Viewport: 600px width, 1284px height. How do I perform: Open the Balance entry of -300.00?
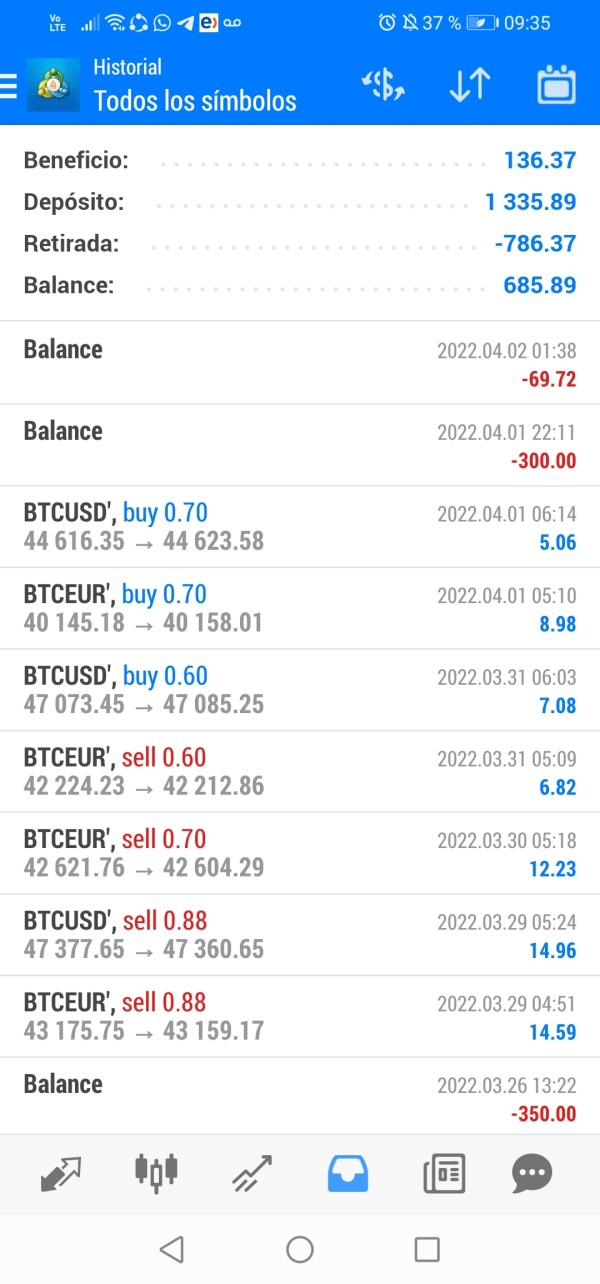[x=300, y=445]
